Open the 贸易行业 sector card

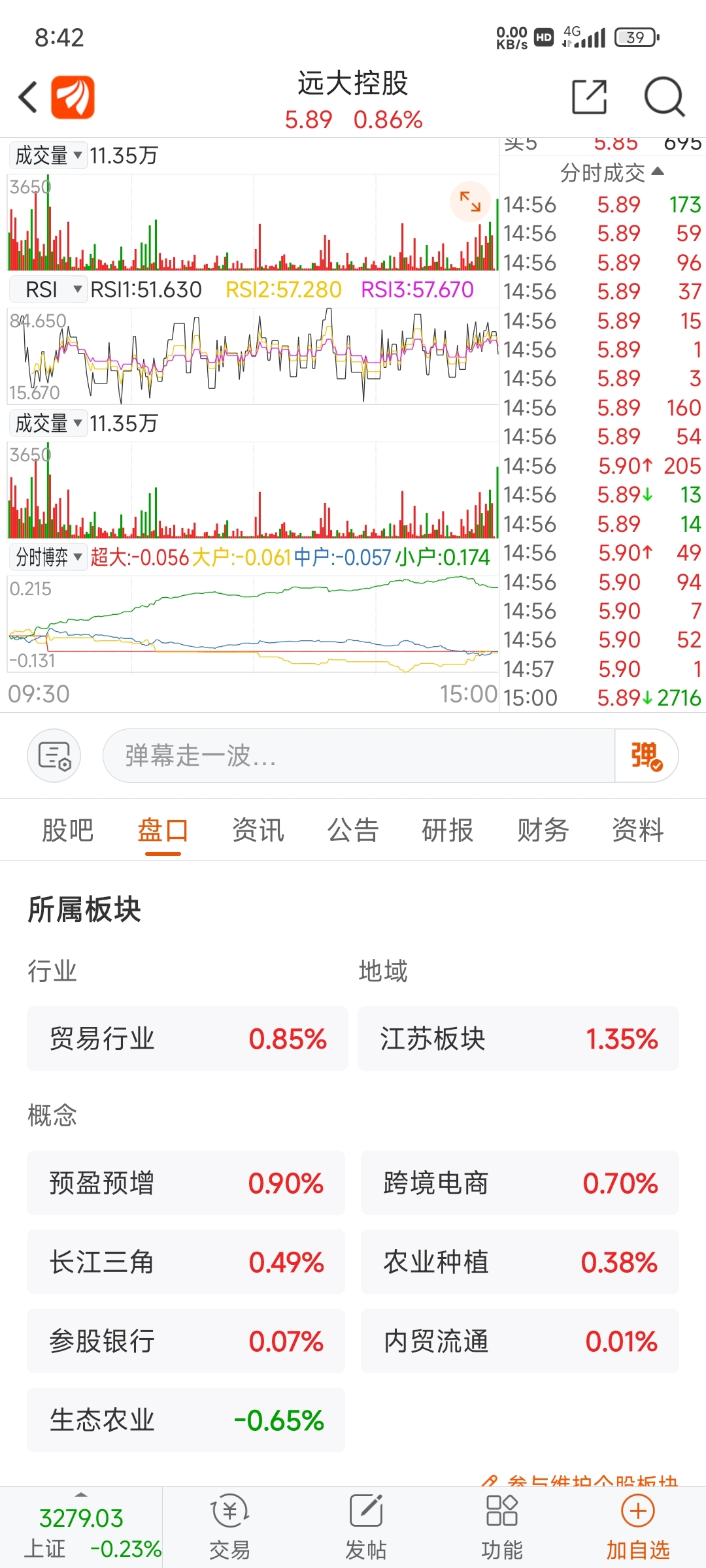tap(188, 1039)
